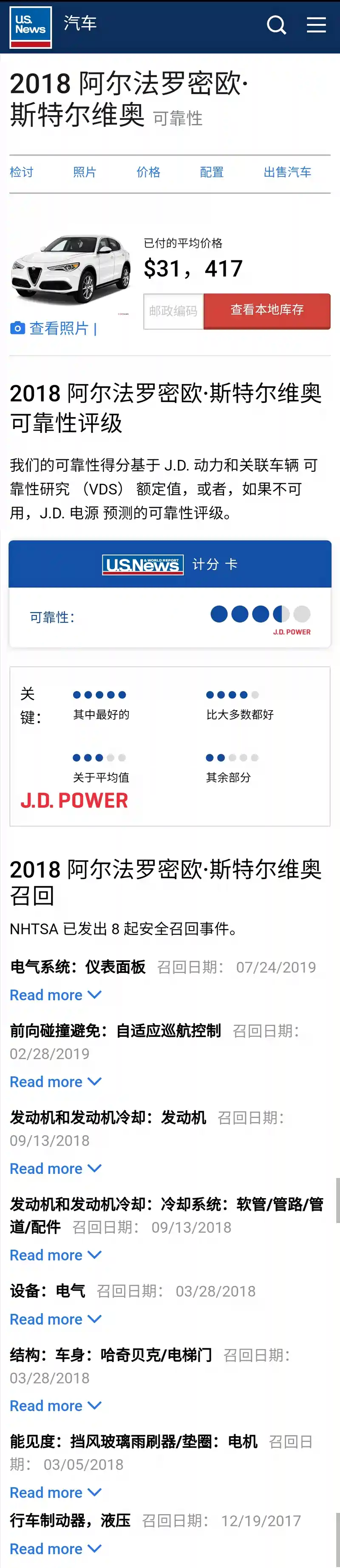Expand Read more under 设备：电气 recall

pyautogui.click(x=55, y=1319)
